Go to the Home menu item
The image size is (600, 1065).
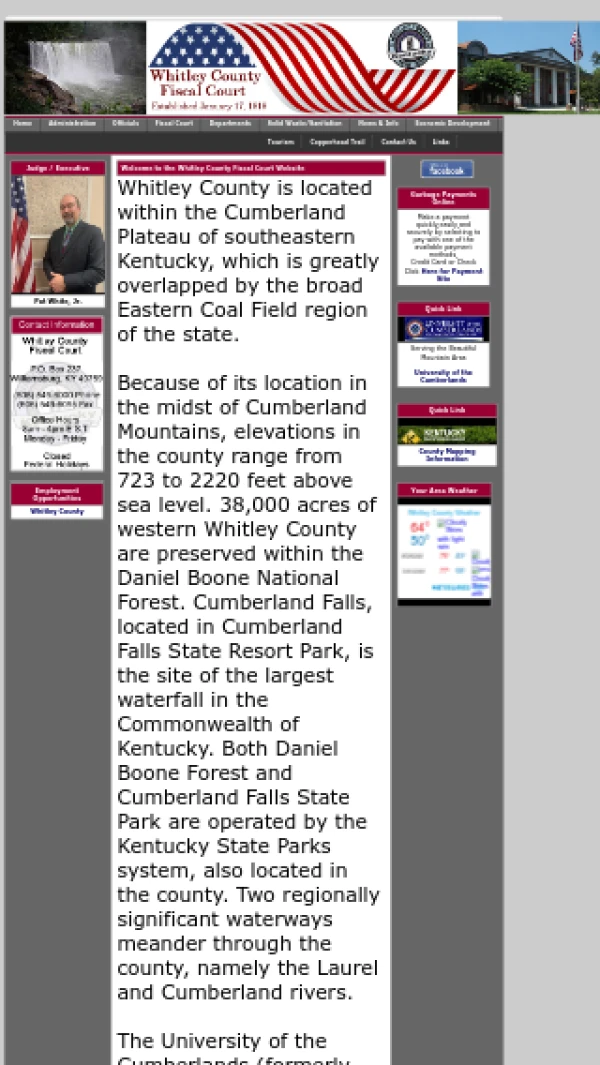click(22, 124)
